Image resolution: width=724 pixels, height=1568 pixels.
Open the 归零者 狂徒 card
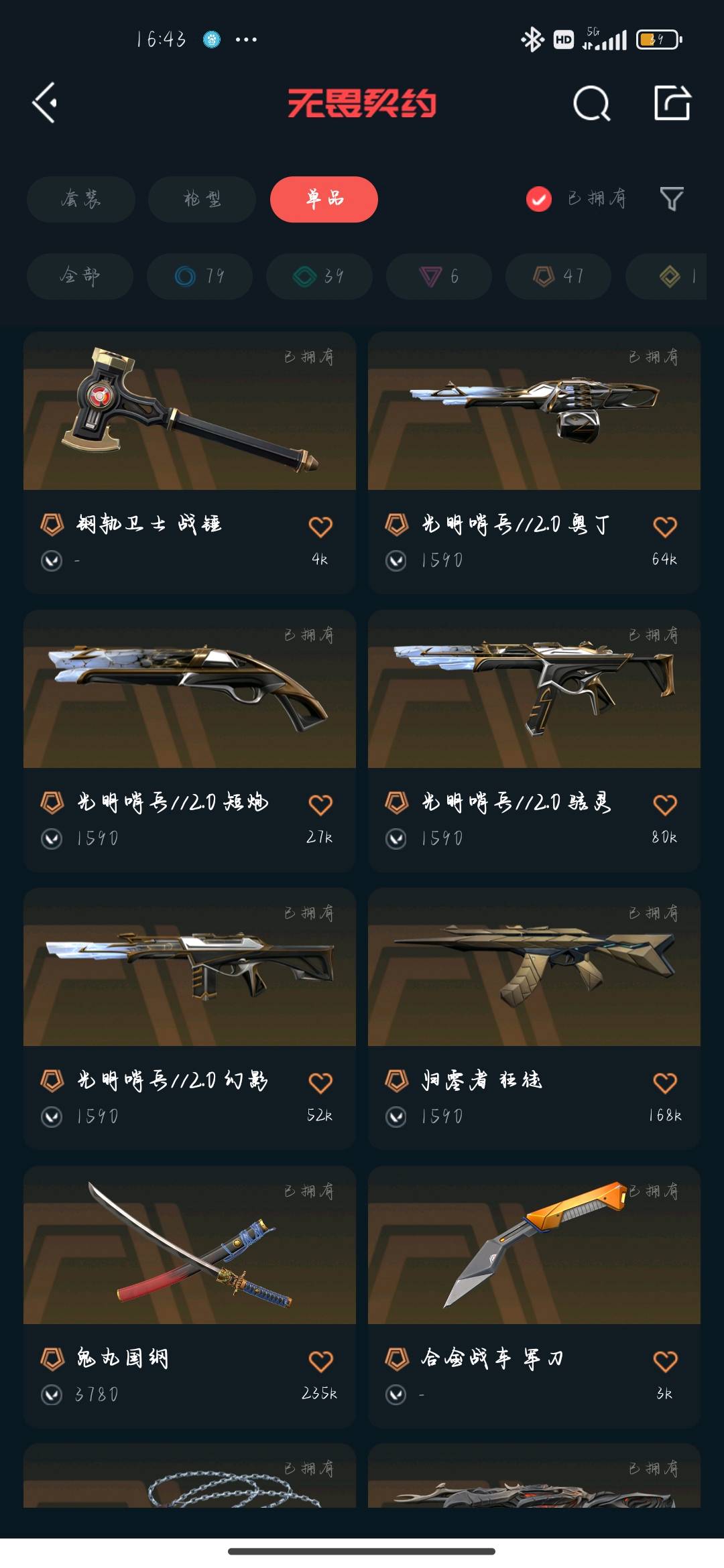[x=534, y=1019]
